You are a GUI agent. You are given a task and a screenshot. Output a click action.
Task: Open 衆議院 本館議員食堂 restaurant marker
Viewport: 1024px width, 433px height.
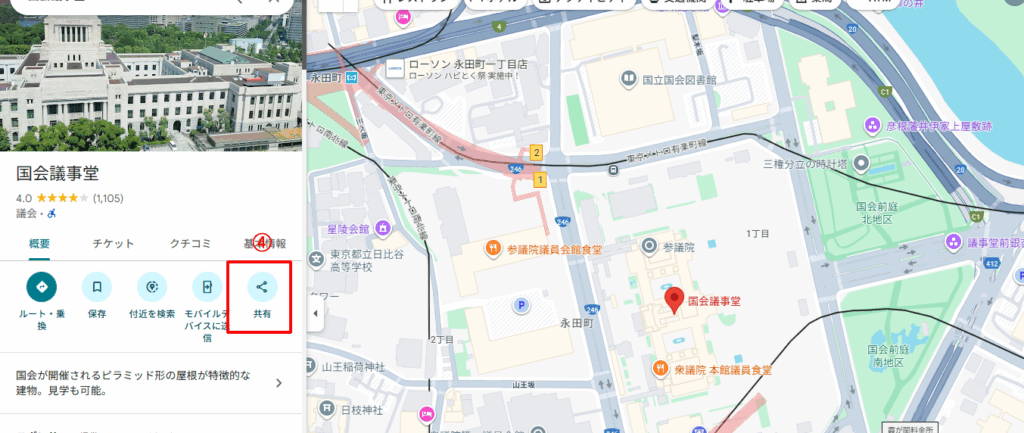(659, 369)
